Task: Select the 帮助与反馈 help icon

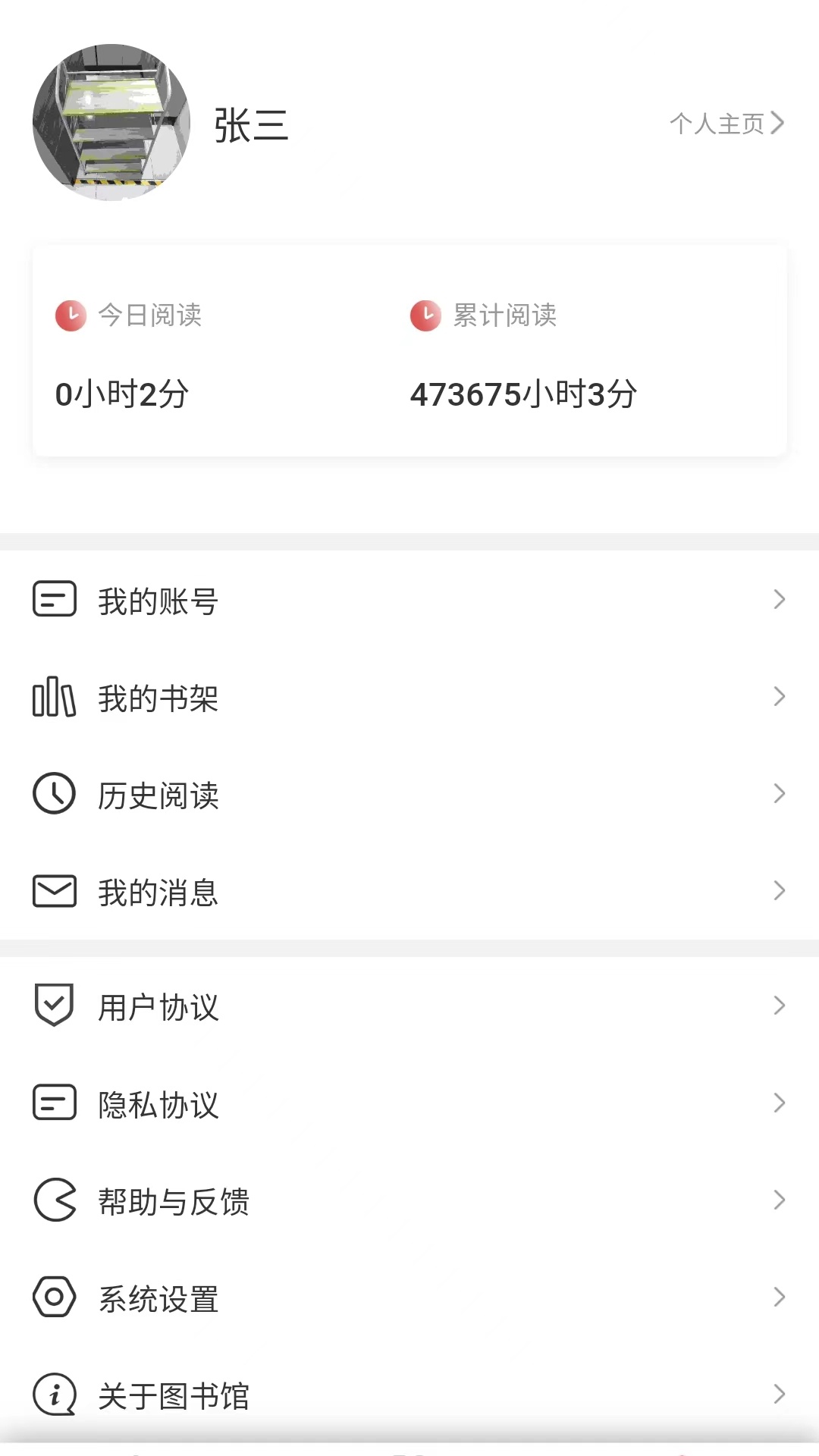Action: [x=53, y=1200]
